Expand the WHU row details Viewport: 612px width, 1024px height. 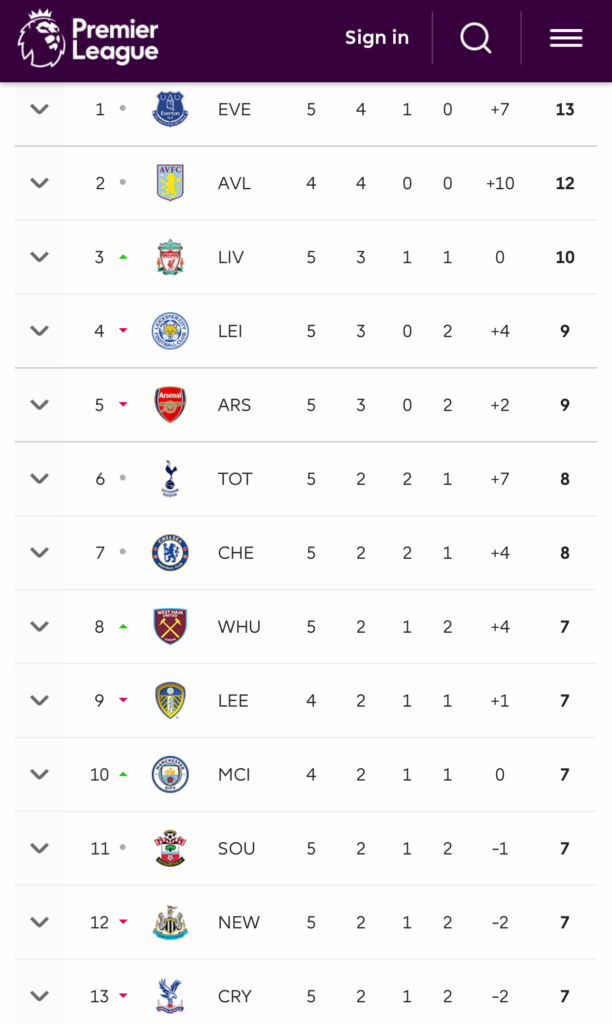pyautogui.click(x=40, y=626)
